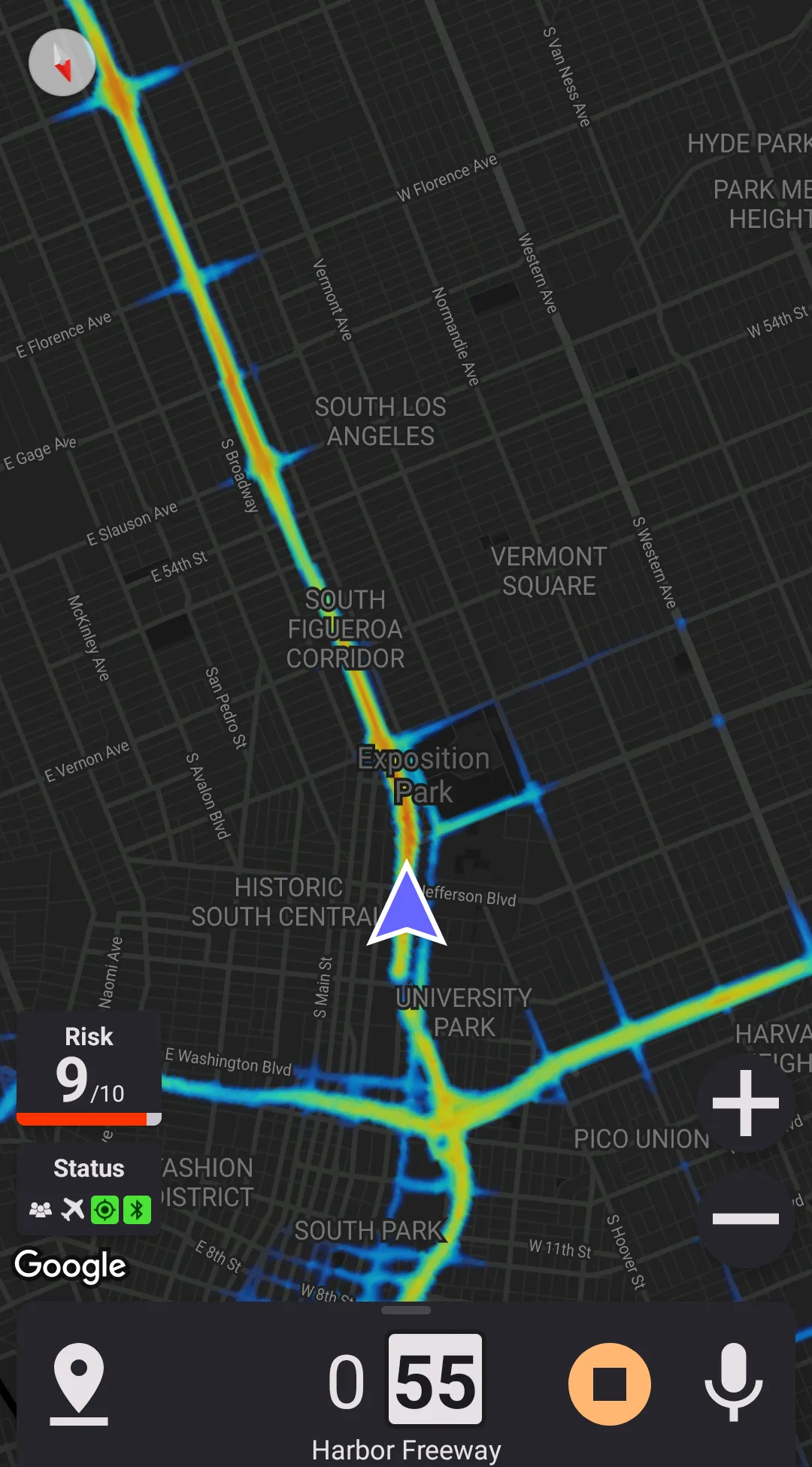Open the Status indicators panel

(x=89, y=1190)
